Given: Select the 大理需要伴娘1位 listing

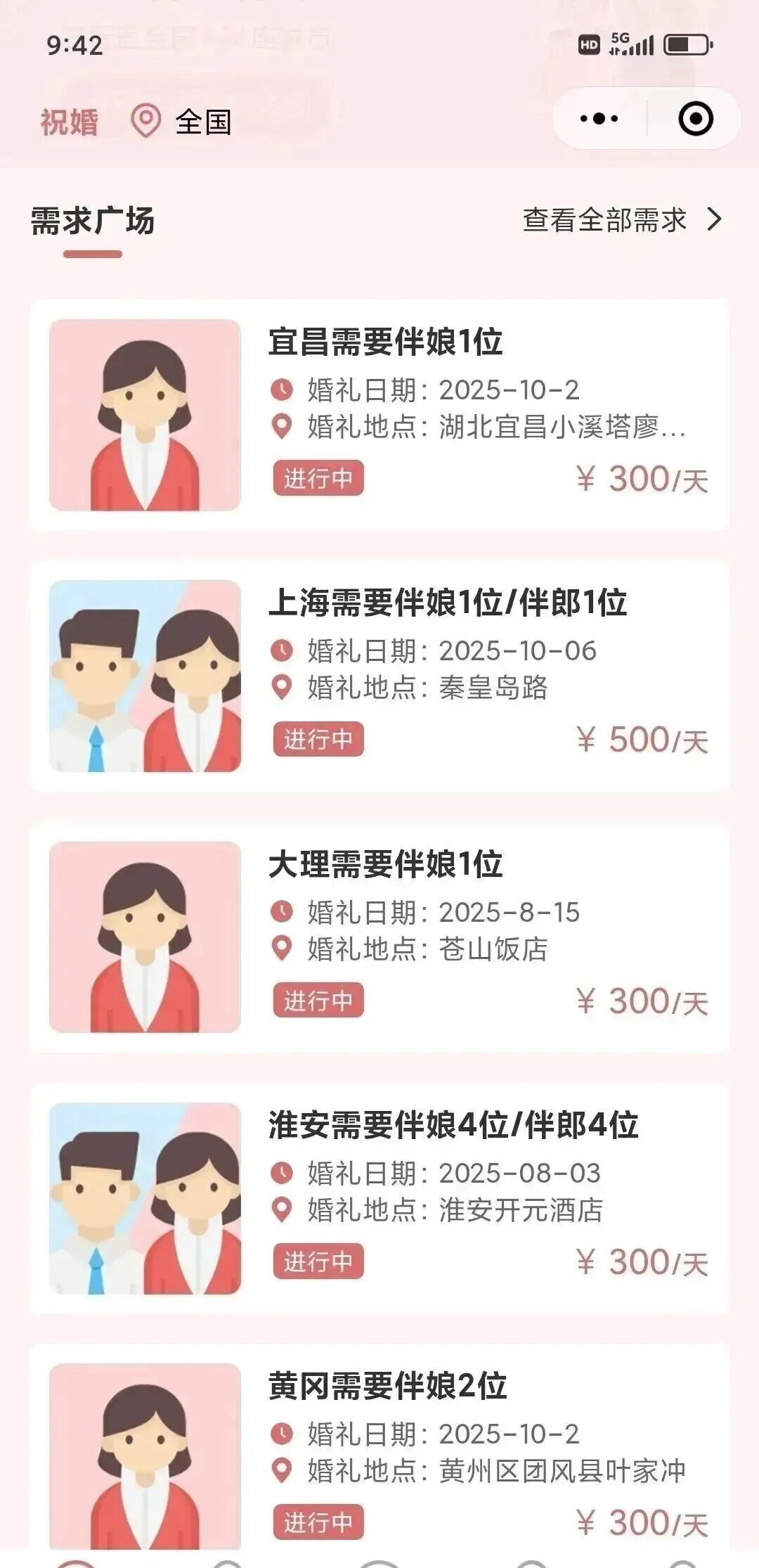Looking at the screenshot, I should [x=379, y=937].
